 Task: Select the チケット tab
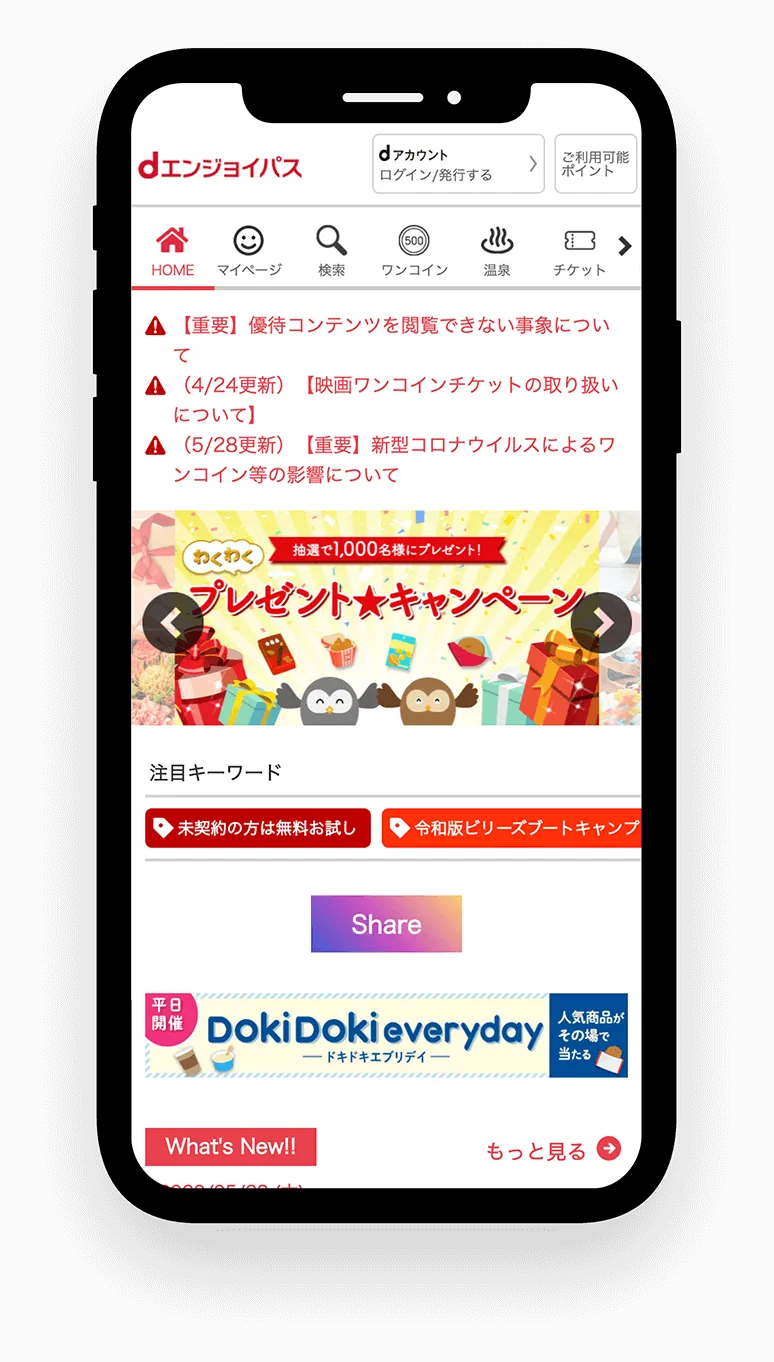click(x=579, y=250)
